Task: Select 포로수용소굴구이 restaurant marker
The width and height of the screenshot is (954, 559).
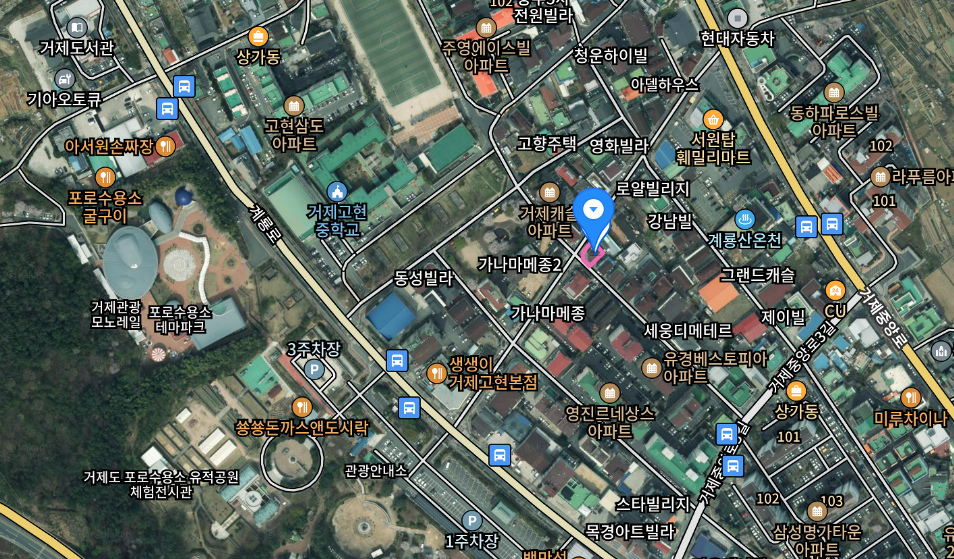Action: [105, 177]
